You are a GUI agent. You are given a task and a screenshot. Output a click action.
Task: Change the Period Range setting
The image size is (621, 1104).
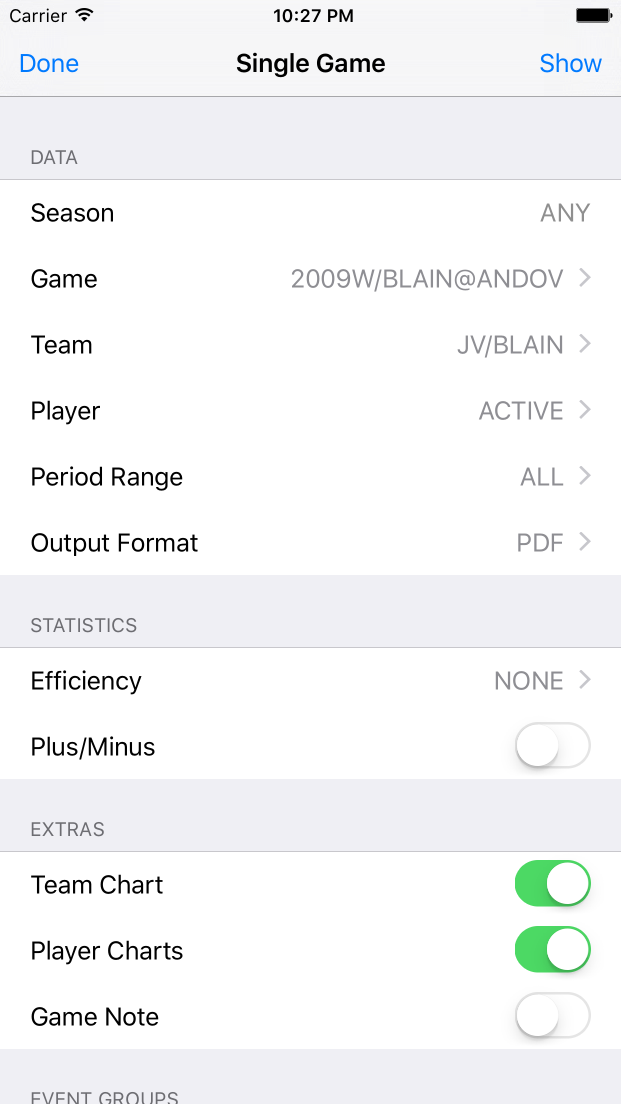[310, 477]
